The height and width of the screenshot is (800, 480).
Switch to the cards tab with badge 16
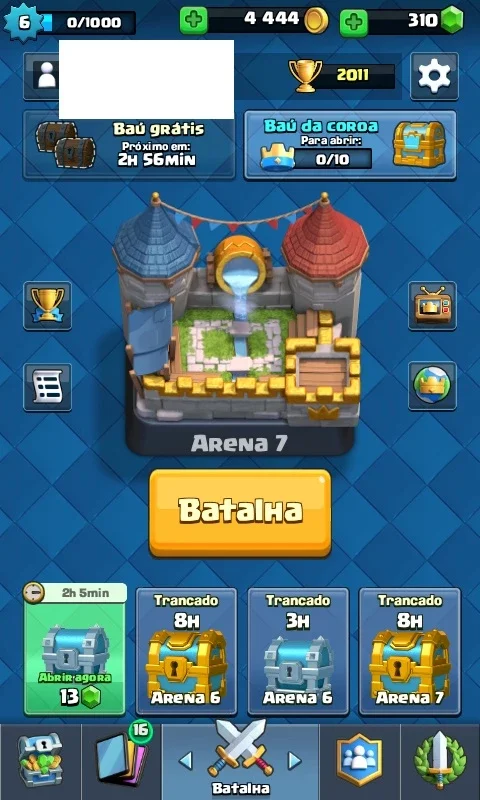pos(121,761)
